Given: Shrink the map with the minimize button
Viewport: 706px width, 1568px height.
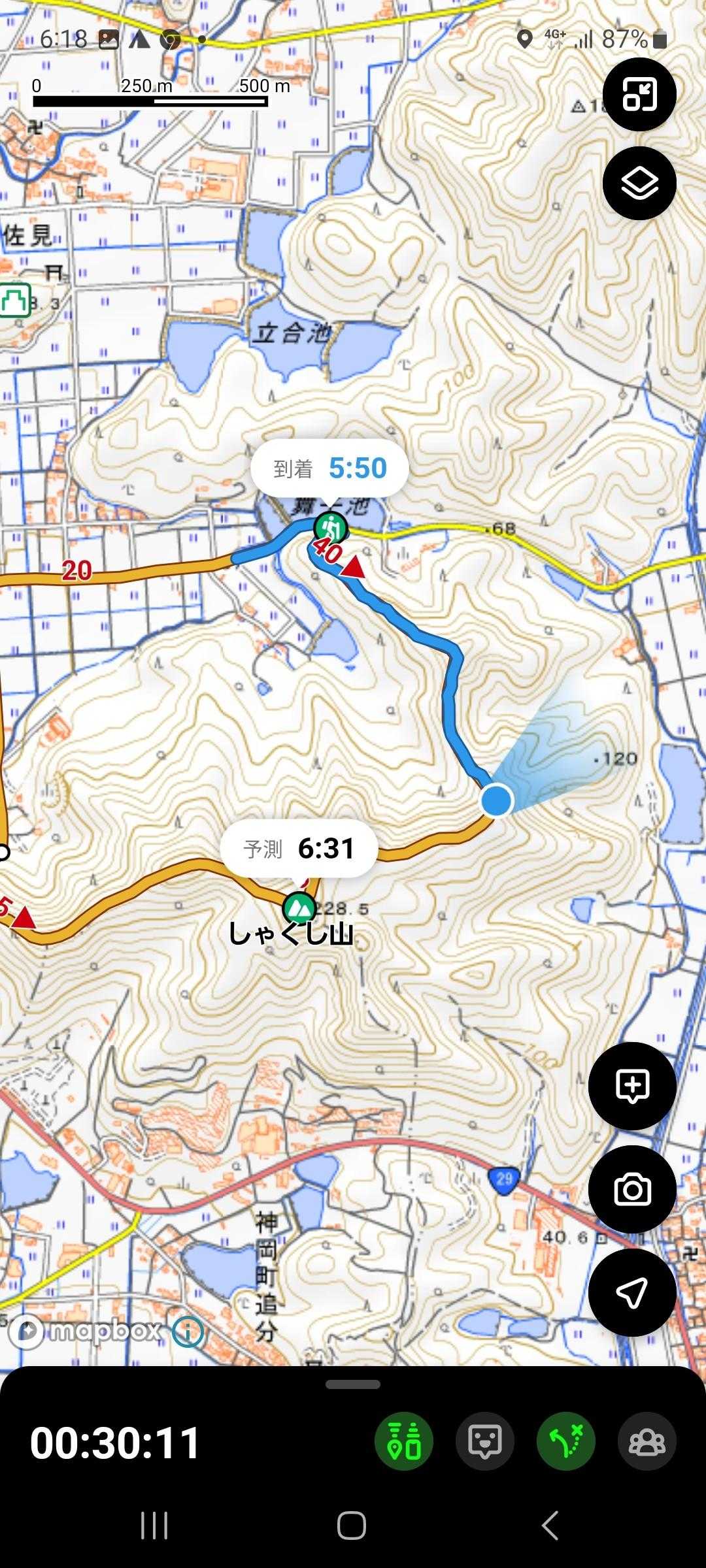Looking at the screenshot, I should pos(639,95).
